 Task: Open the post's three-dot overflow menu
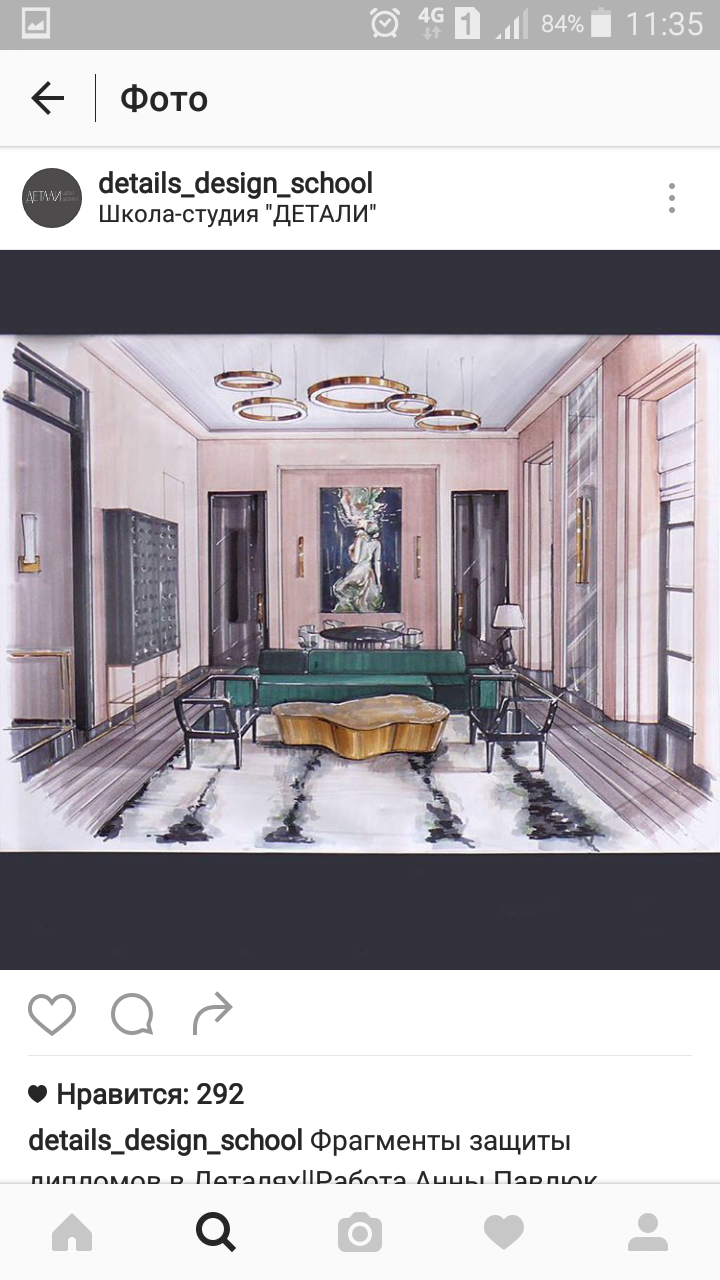pos(672,198)
